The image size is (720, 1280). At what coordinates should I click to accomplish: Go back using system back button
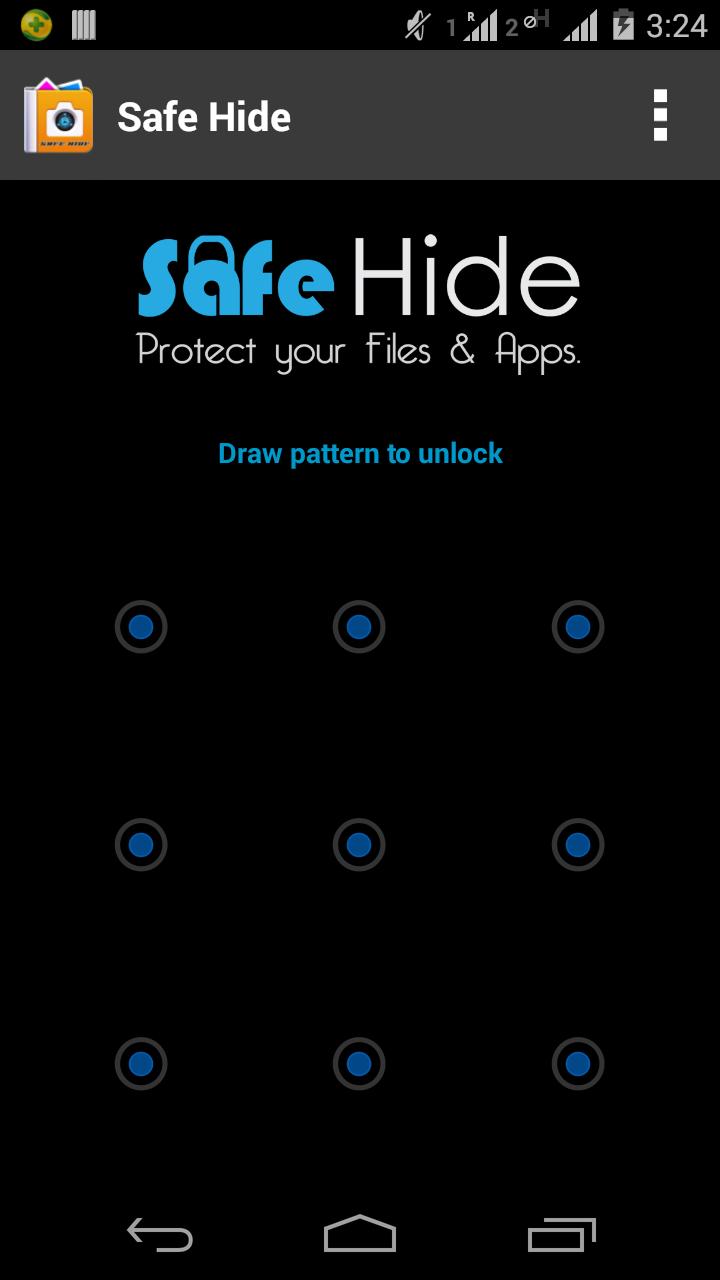coord(160,1235)
